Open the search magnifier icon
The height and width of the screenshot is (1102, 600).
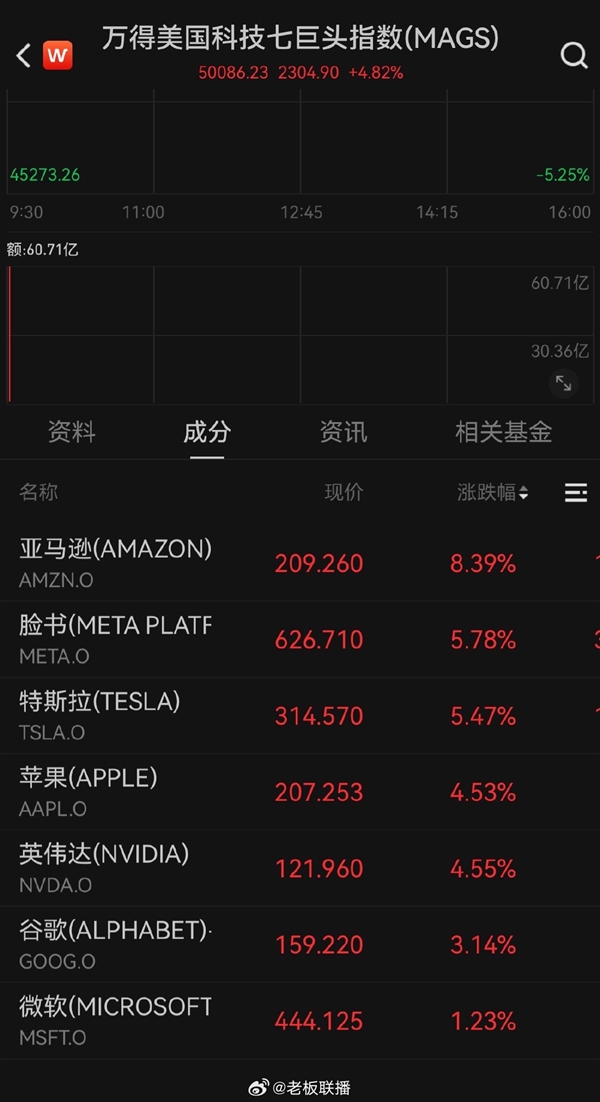[574, 56]
